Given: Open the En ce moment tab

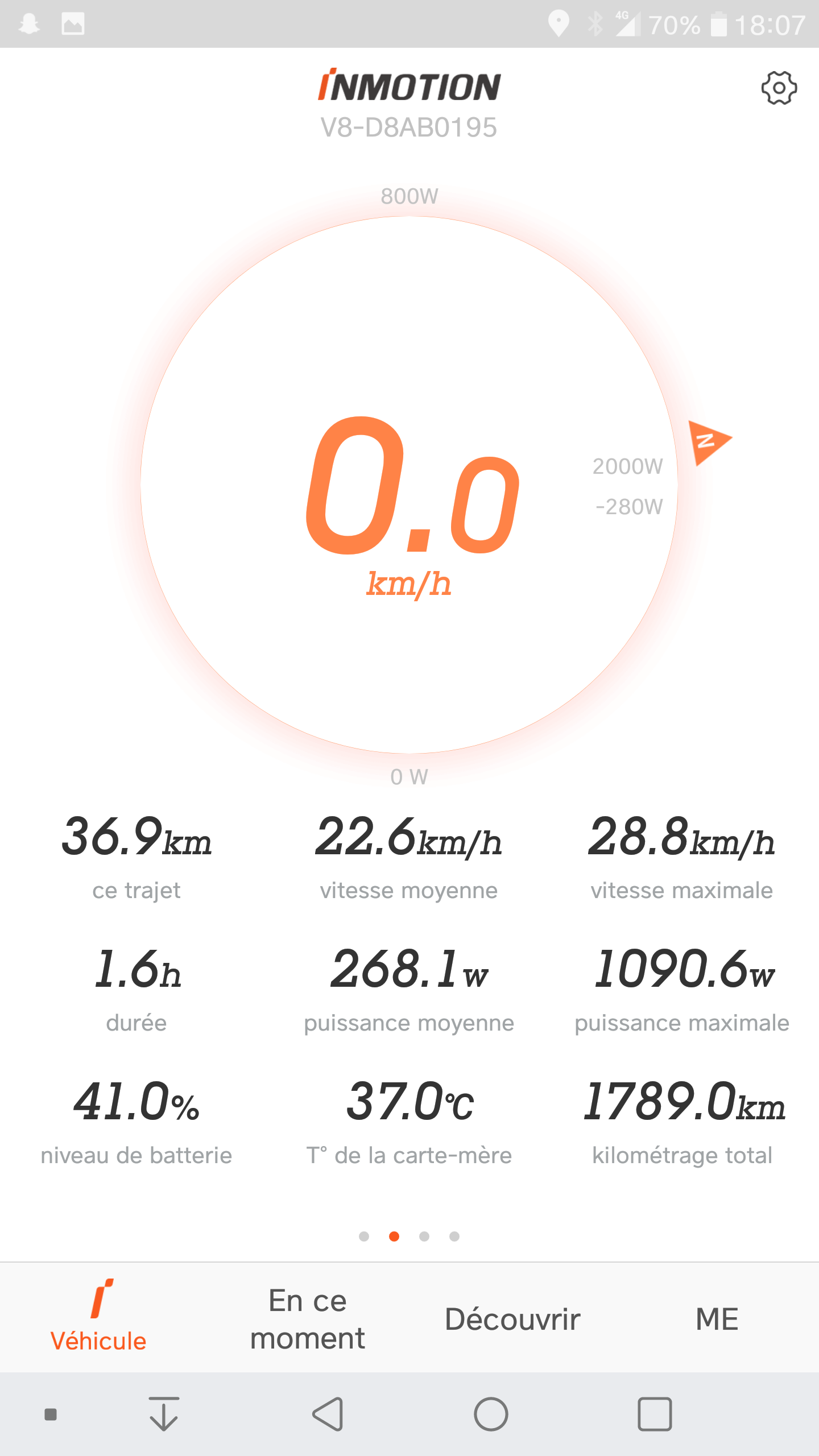Looking at the screenshot, I should point(308,1319).
